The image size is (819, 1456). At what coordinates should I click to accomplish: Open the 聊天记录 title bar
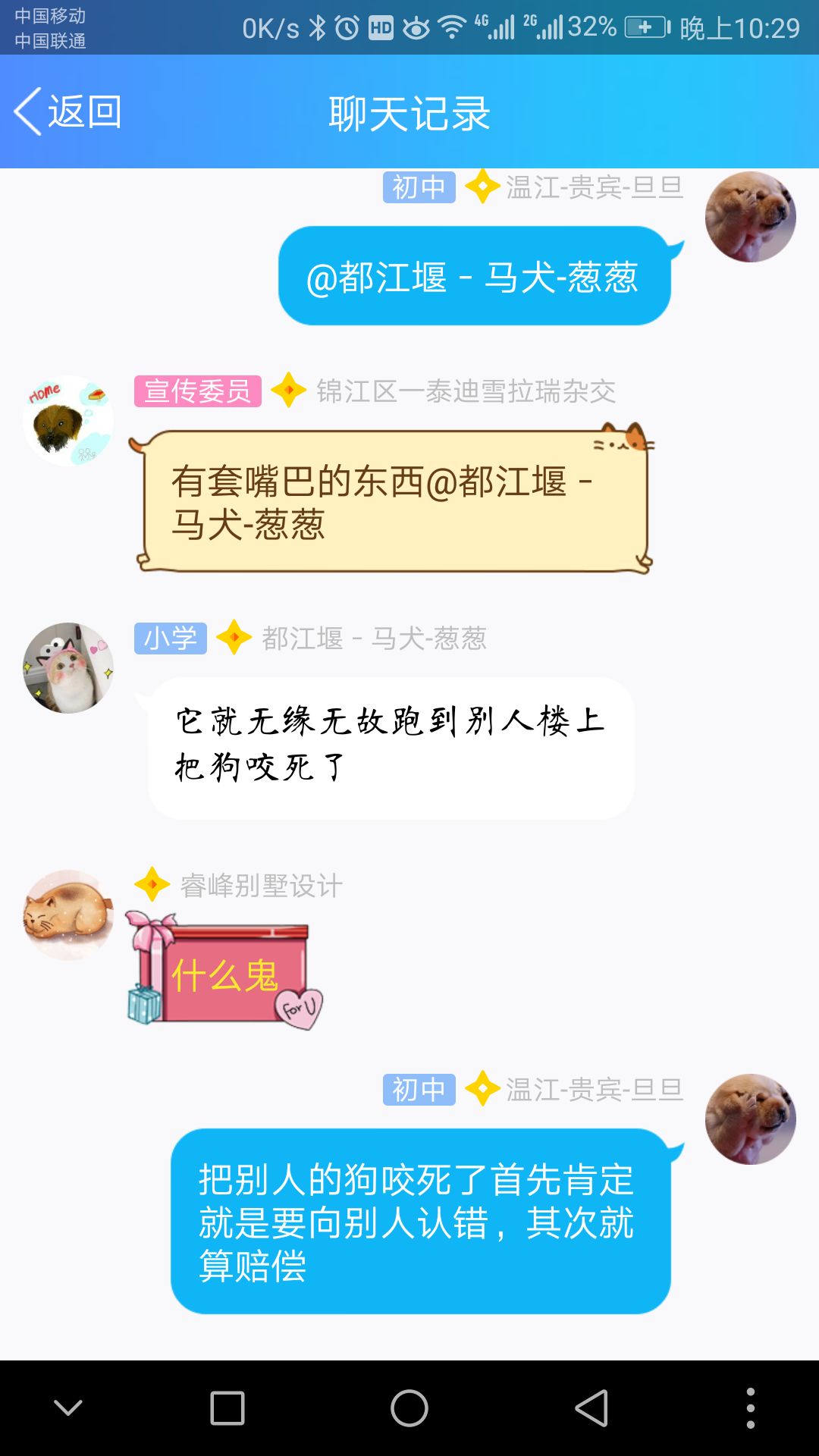[409, 110]
